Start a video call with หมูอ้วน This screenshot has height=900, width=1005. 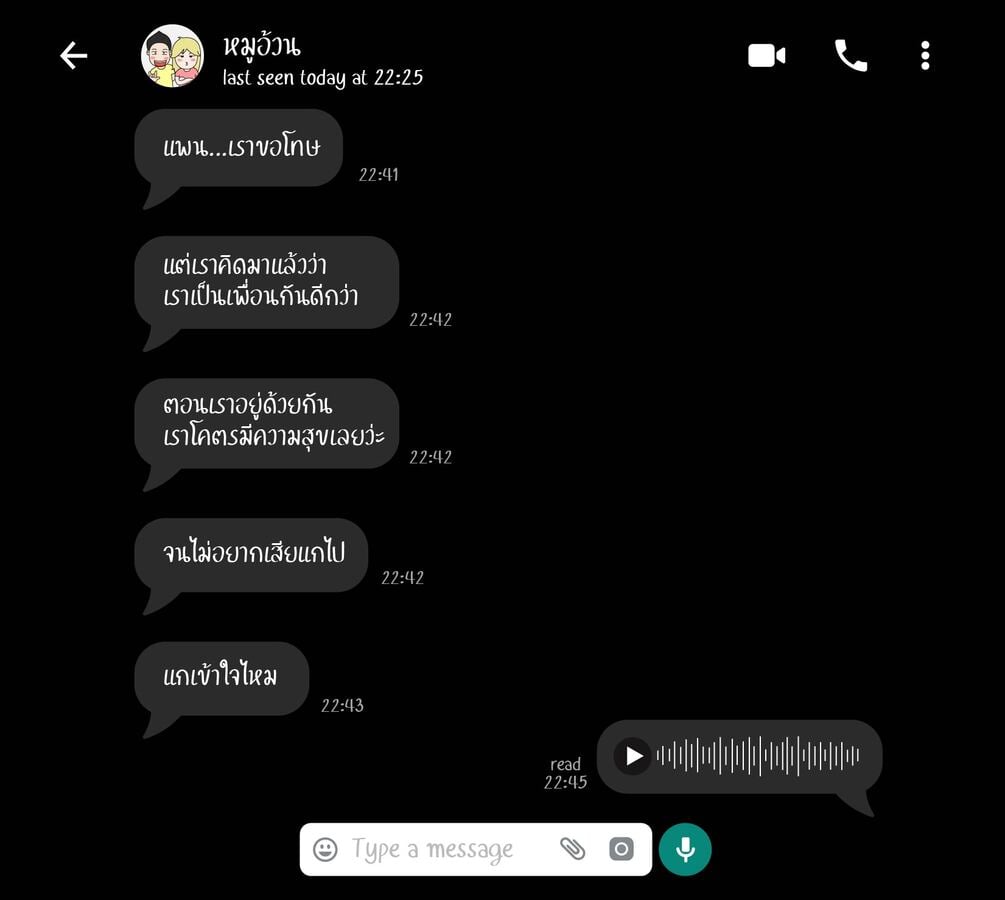pyautogui.click(x=766, y=56)
